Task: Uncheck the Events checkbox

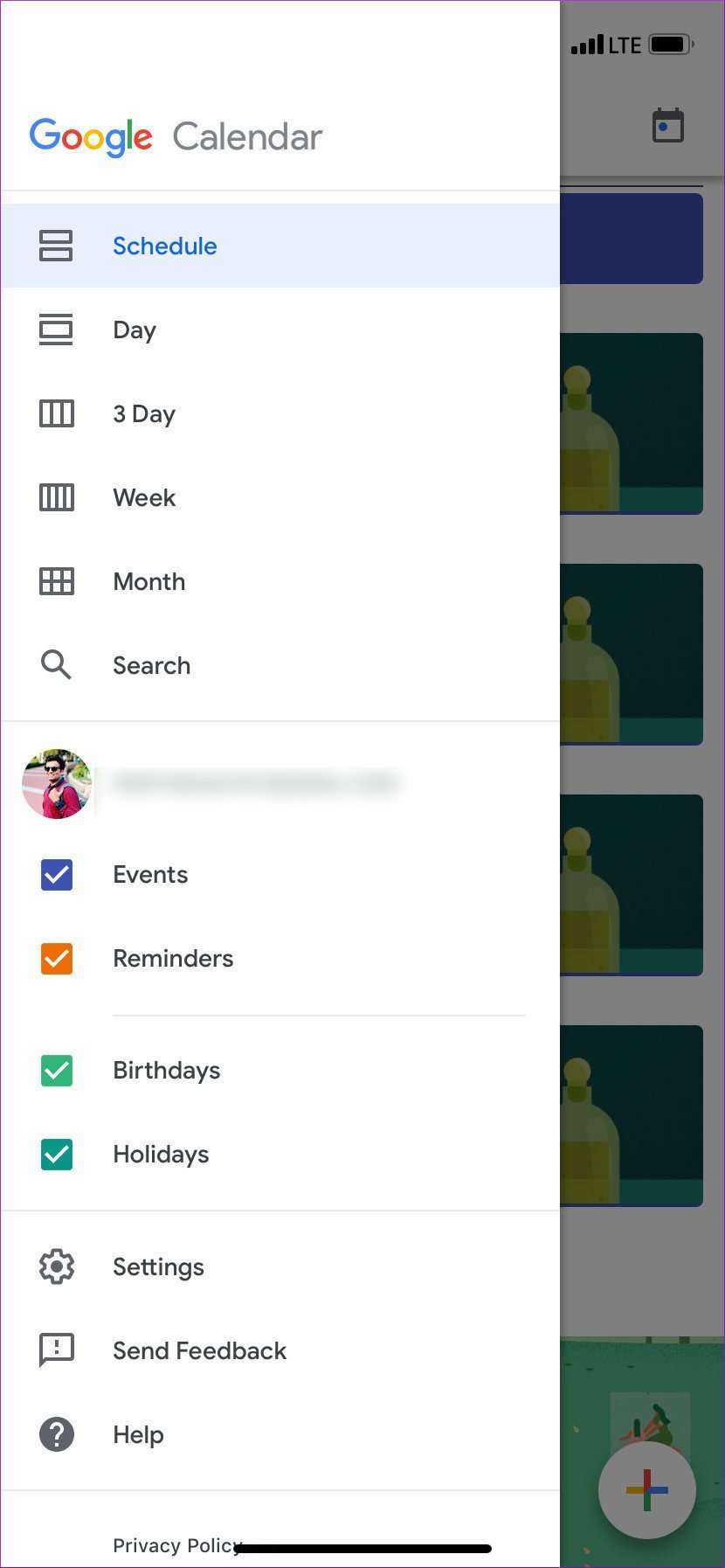Action: click(x=57, y=875)
